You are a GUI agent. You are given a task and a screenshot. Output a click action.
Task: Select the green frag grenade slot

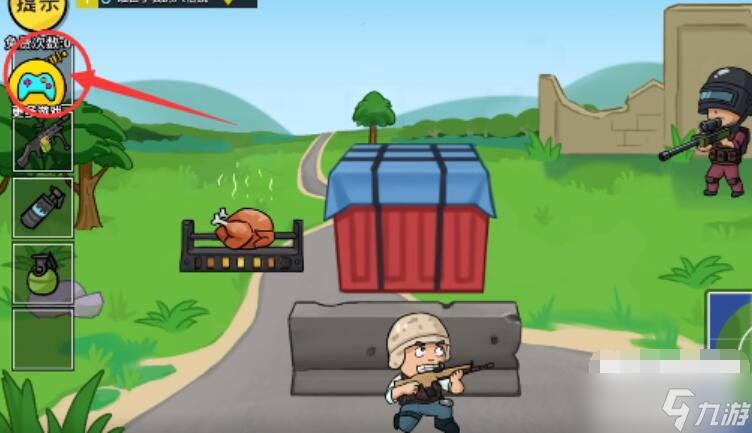(42, 273)
